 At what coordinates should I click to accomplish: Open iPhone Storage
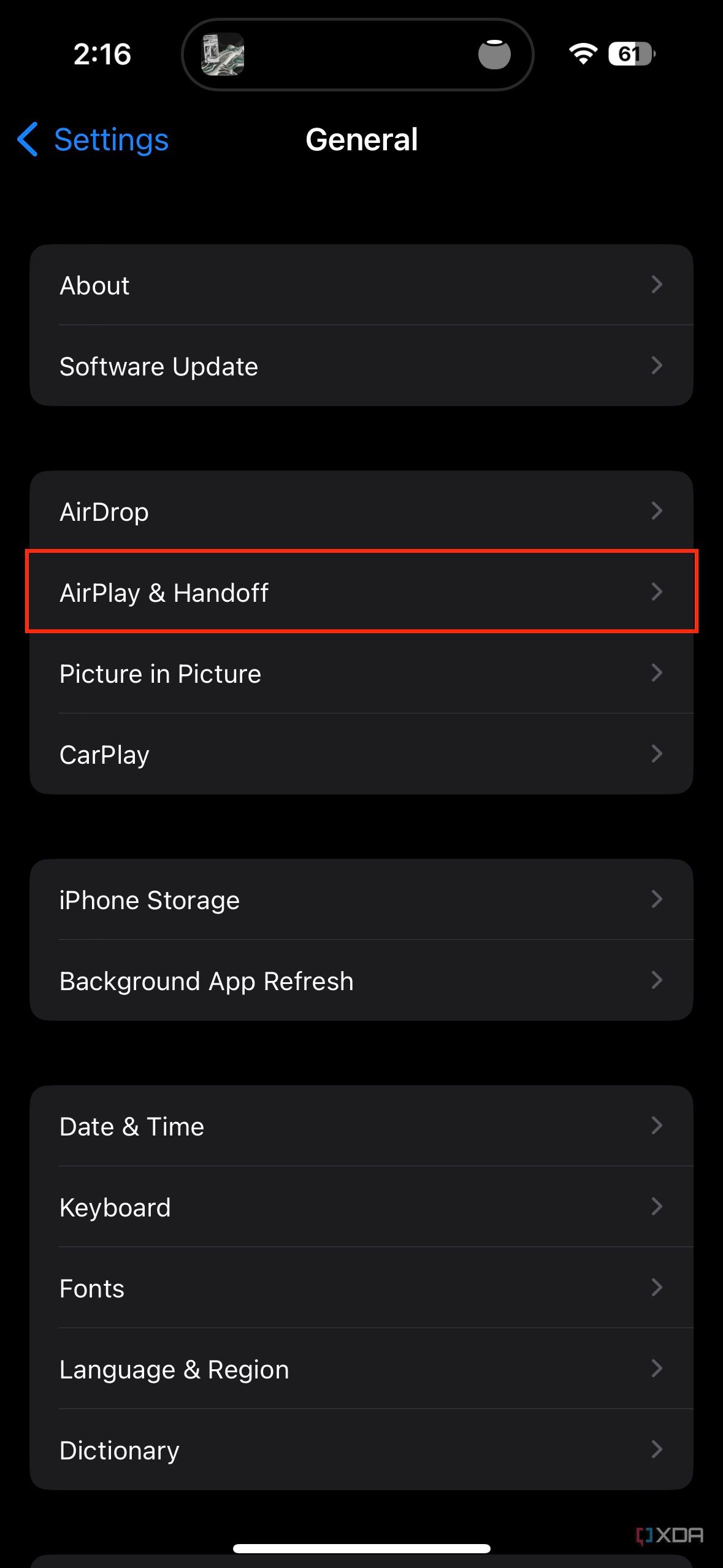pos(362,900)
